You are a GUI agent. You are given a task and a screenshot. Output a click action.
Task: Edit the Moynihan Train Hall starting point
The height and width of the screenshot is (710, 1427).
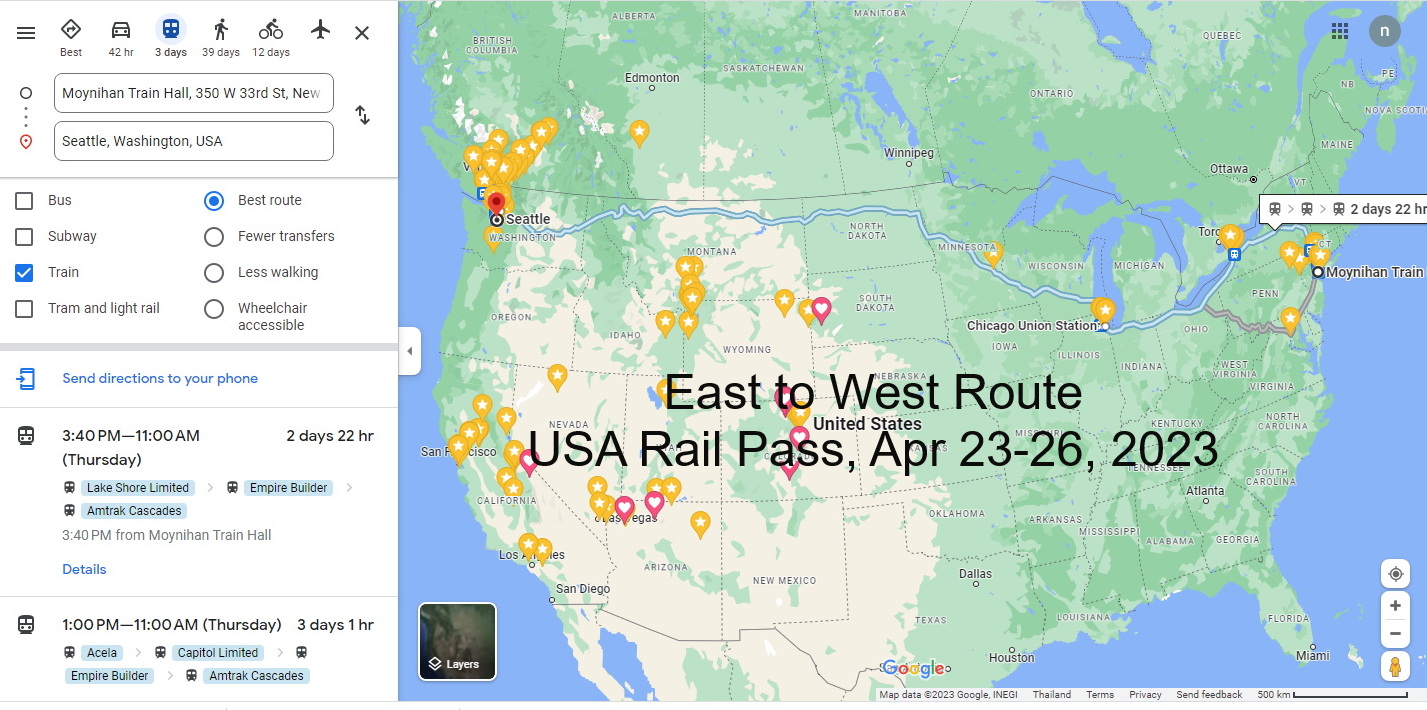pos(193,93)
